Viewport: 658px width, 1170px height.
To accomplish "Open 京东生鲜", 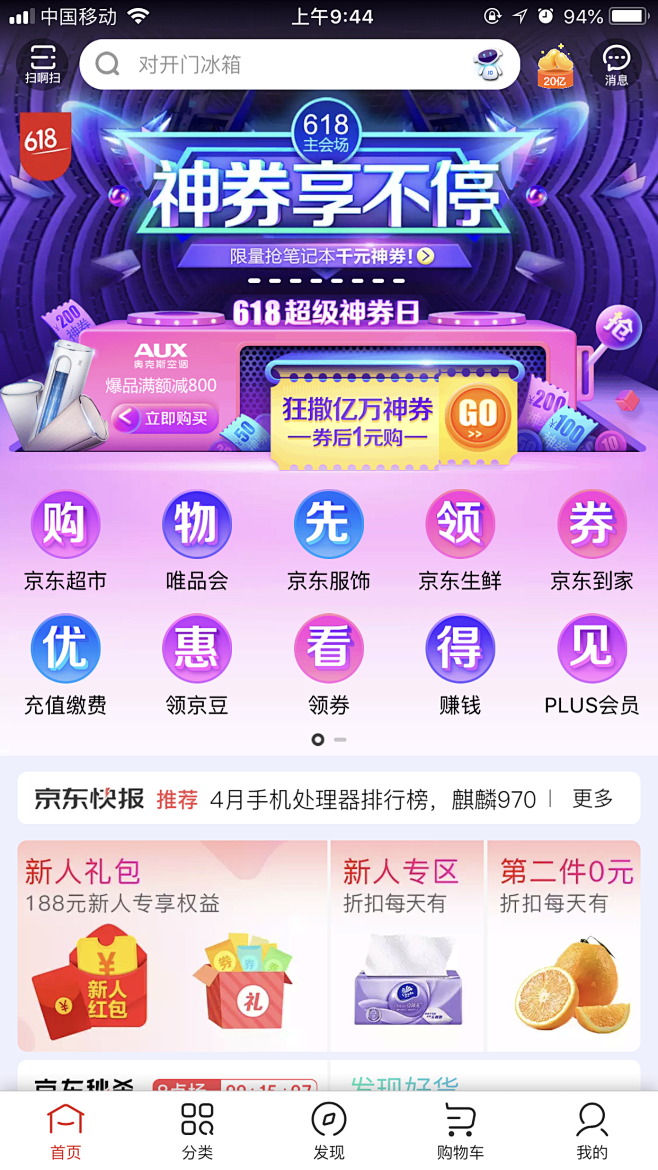I will point(460,541).
